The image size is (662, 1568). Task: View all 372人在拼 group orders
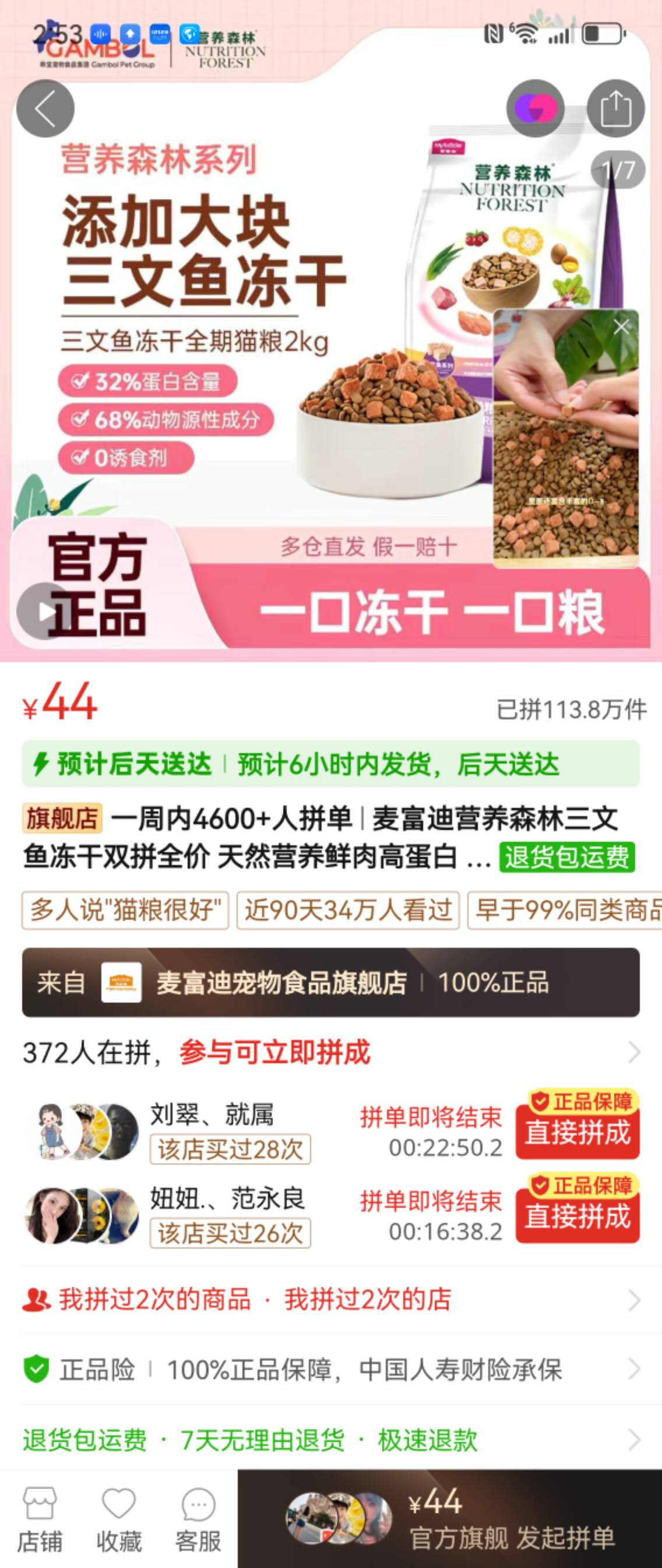[633, 1051]
